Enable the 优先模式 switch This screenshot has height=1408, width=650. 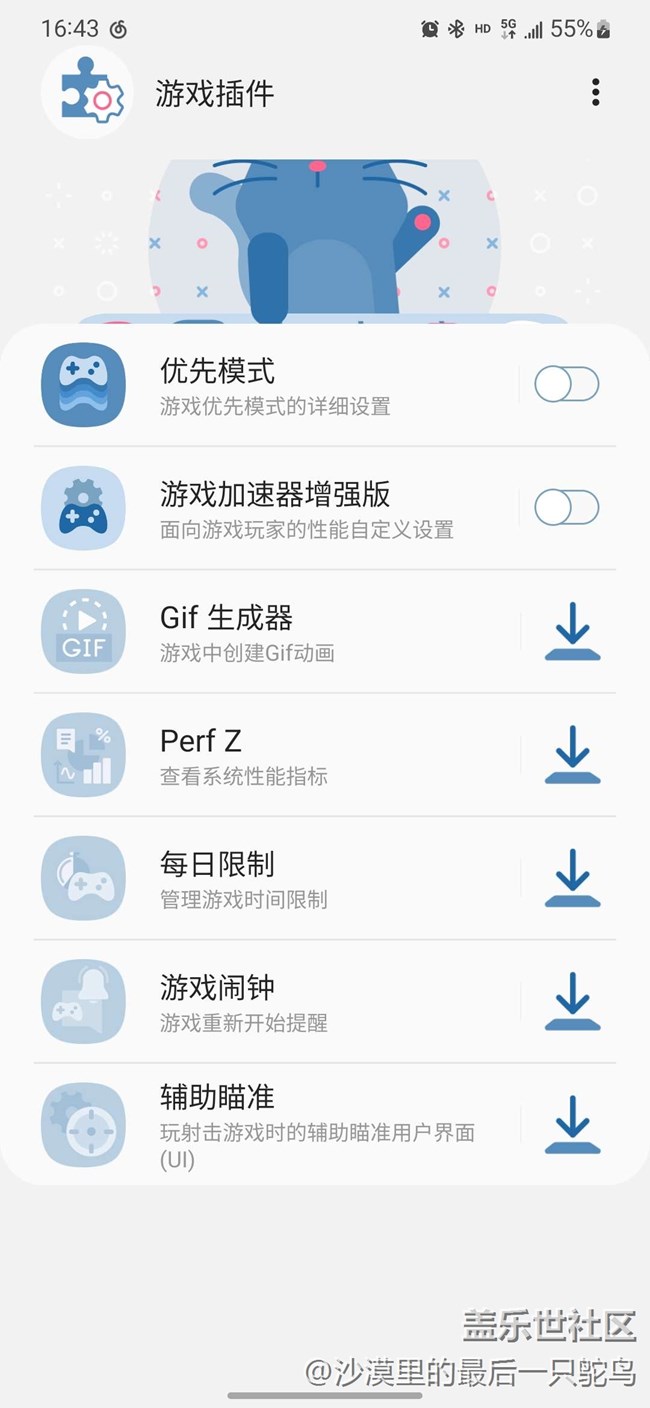coord(566,384)
